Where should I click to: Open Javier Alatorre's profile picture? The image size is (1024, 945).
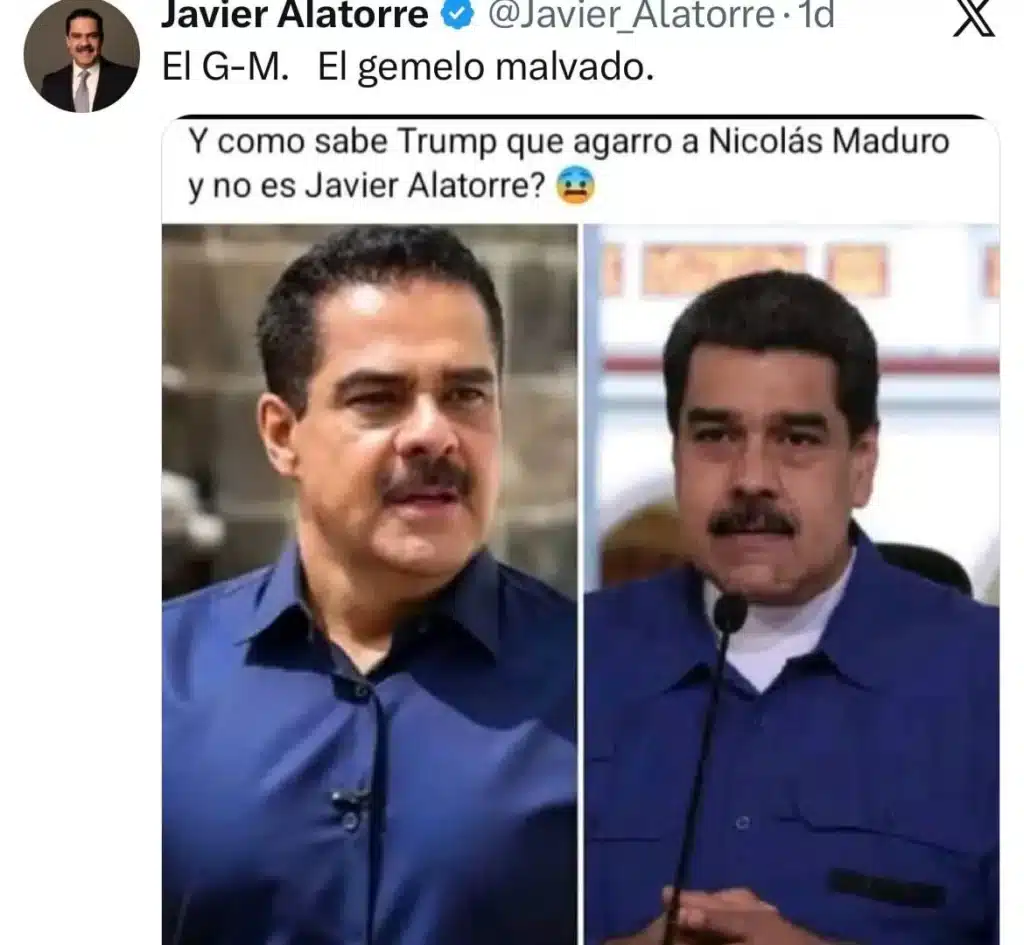(81, 56)
